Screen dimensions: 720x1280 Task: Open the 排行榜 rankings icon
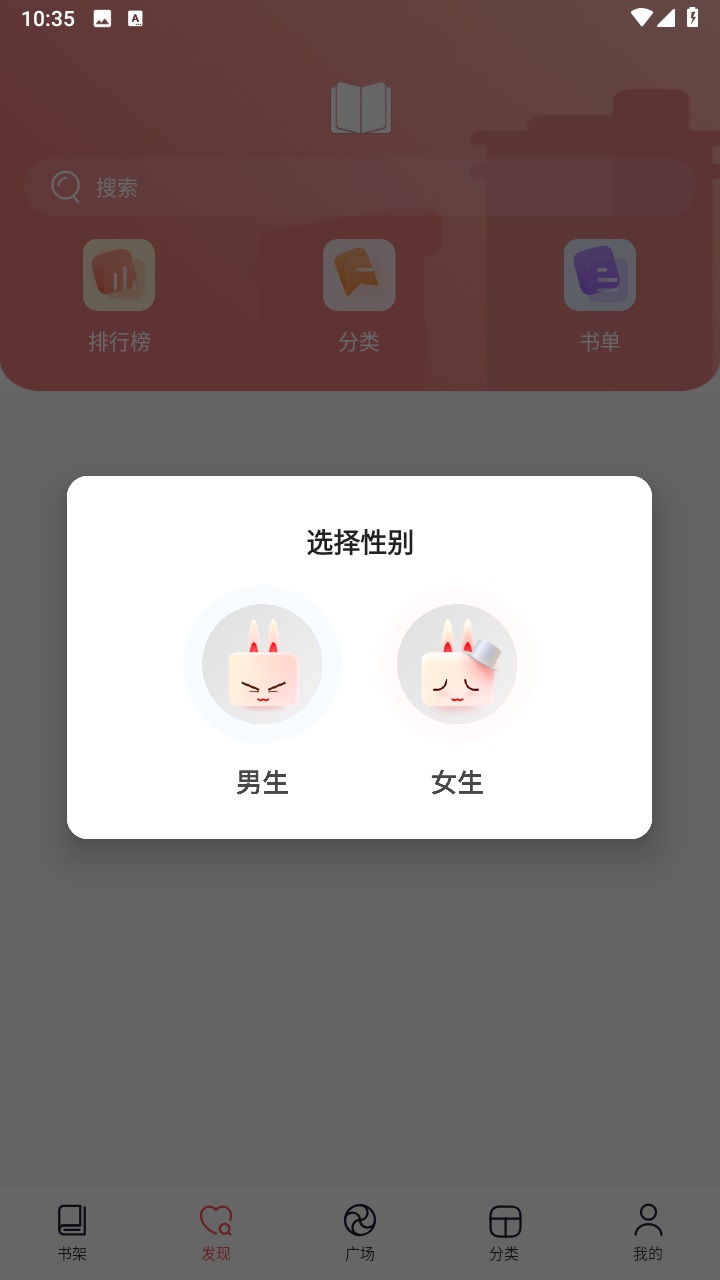(119, 274)
